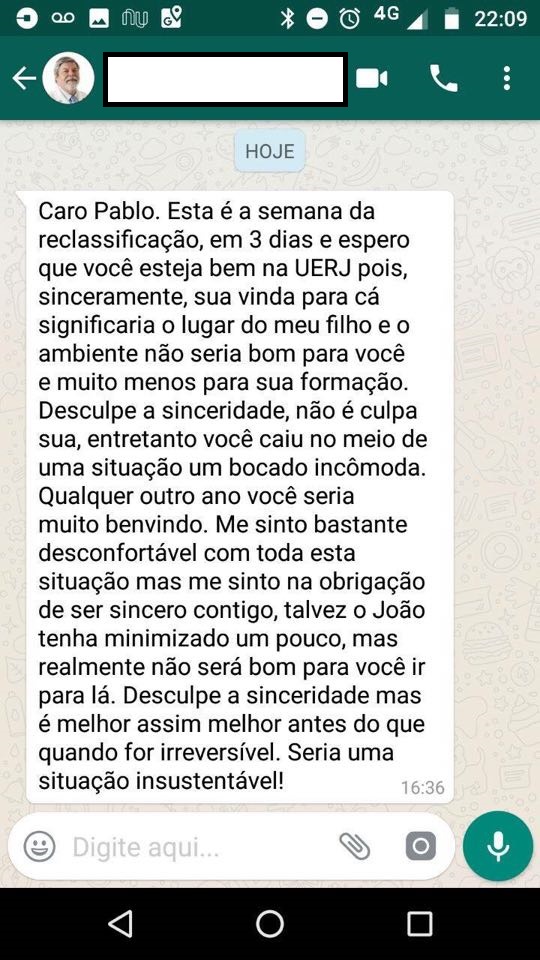The width and height of the screenshot is (540, 960).
Task: Tap the microphone voice message button
Action: tap(498, 846)
